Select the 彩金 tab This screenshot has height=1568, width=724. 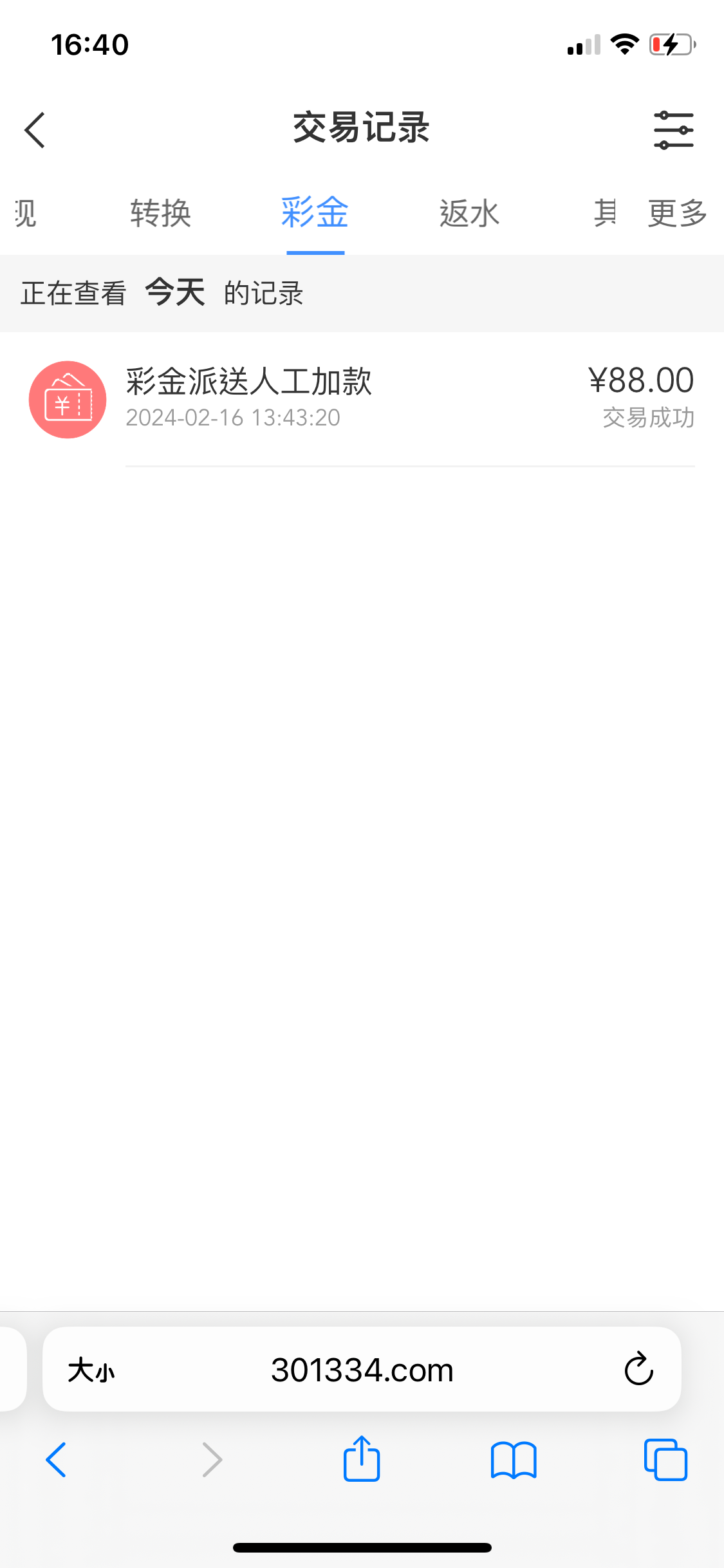pyautogui.click(x=315, y=213)
